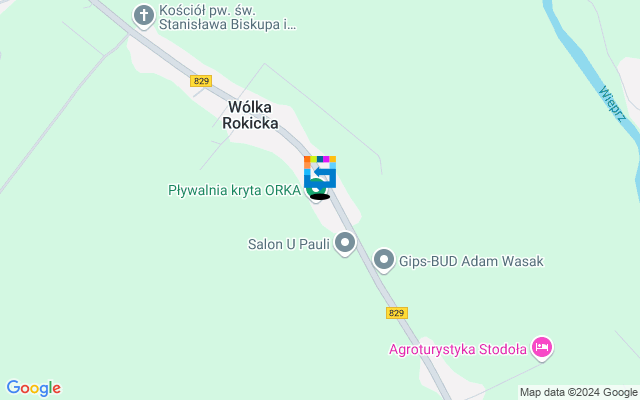Viewport: 640px width, 400px height.
Task: View Agroturystyka Stodoła lodging pin
Action: coord(541,348)
